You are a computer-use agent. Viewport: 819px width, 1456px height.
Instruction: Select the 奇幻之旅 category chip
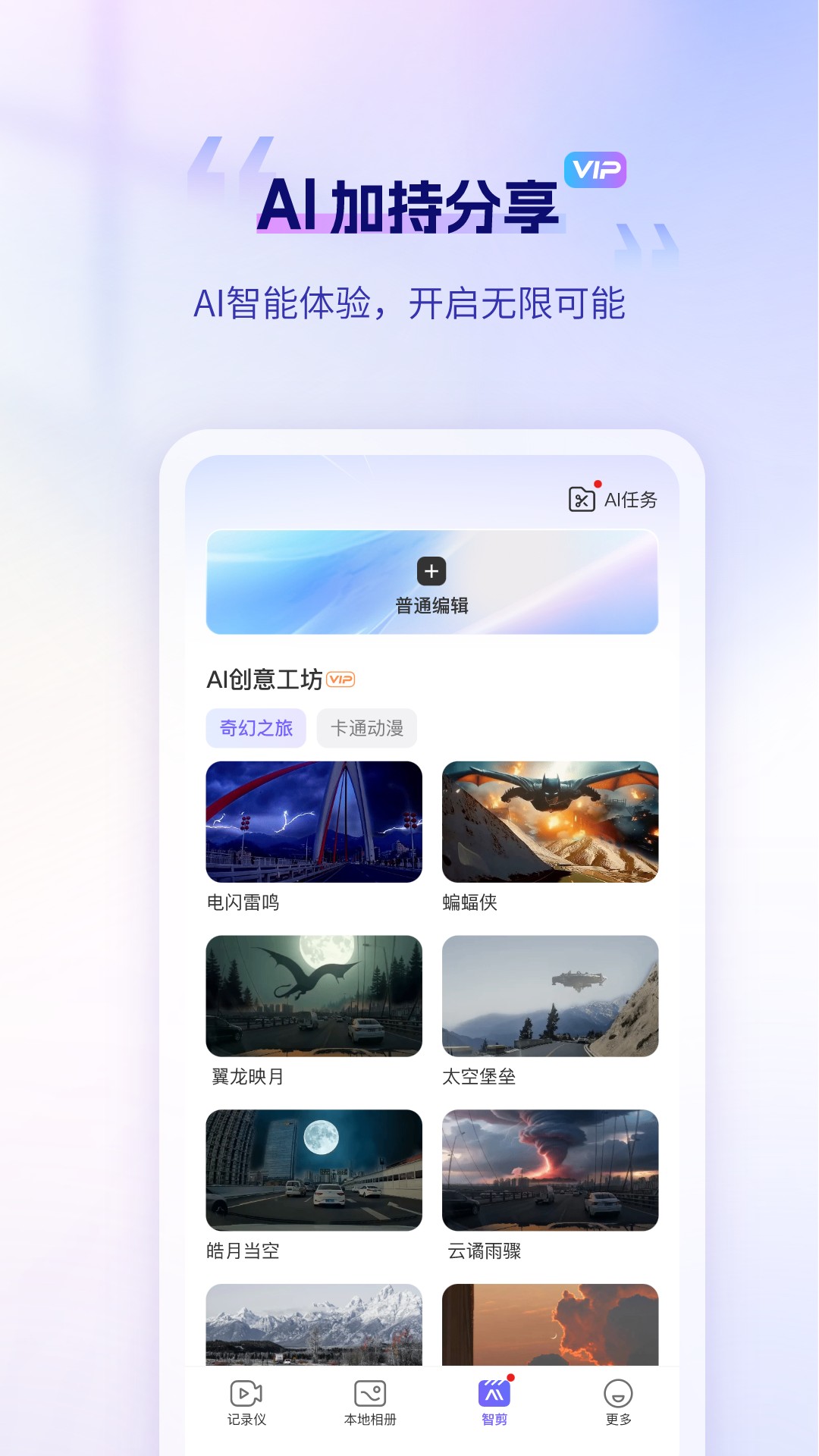[x=256, y=728]
